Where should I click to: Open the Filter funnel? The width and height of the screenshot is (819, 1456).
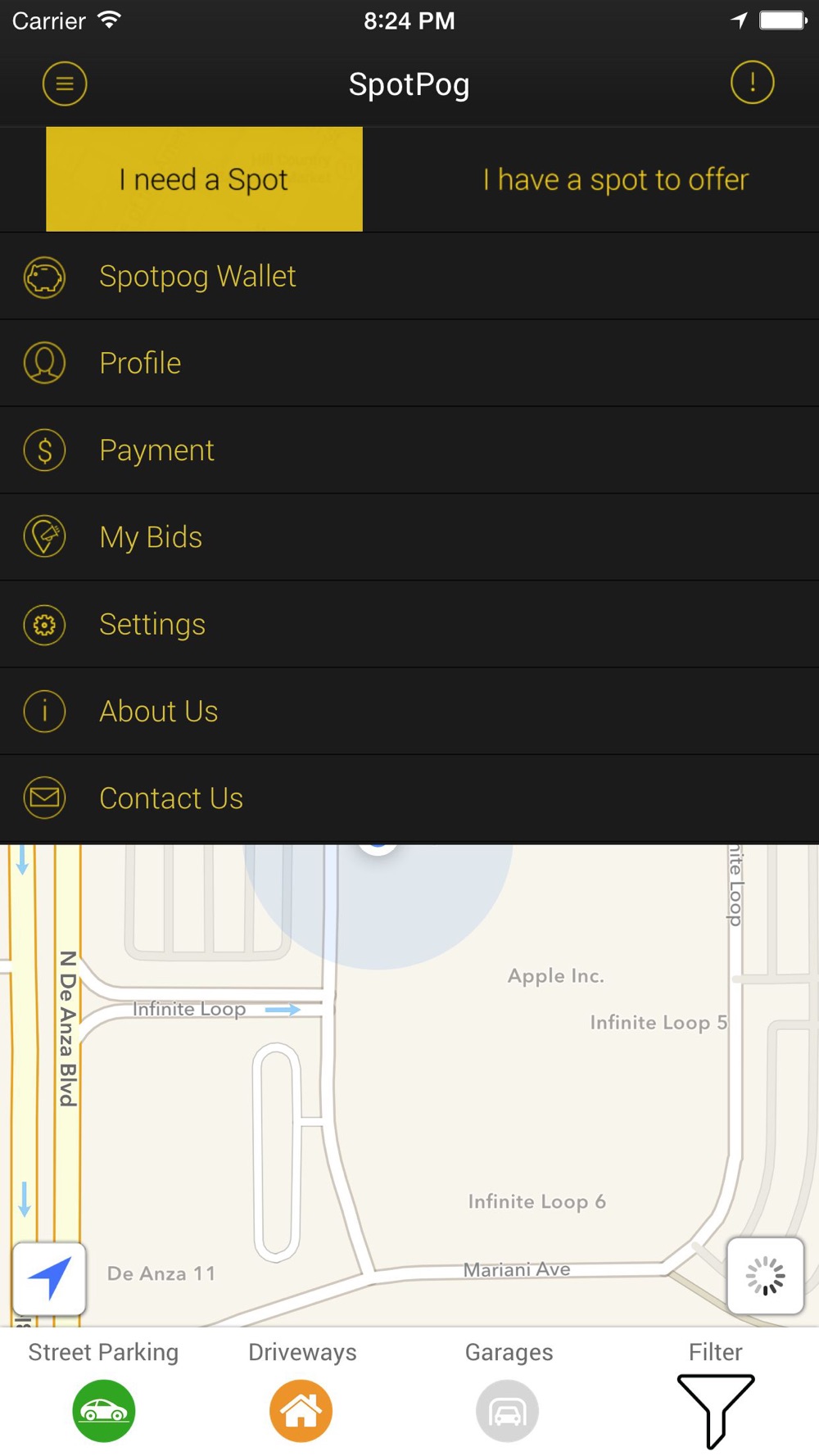pyautogui.click(x=716, y=1395)
